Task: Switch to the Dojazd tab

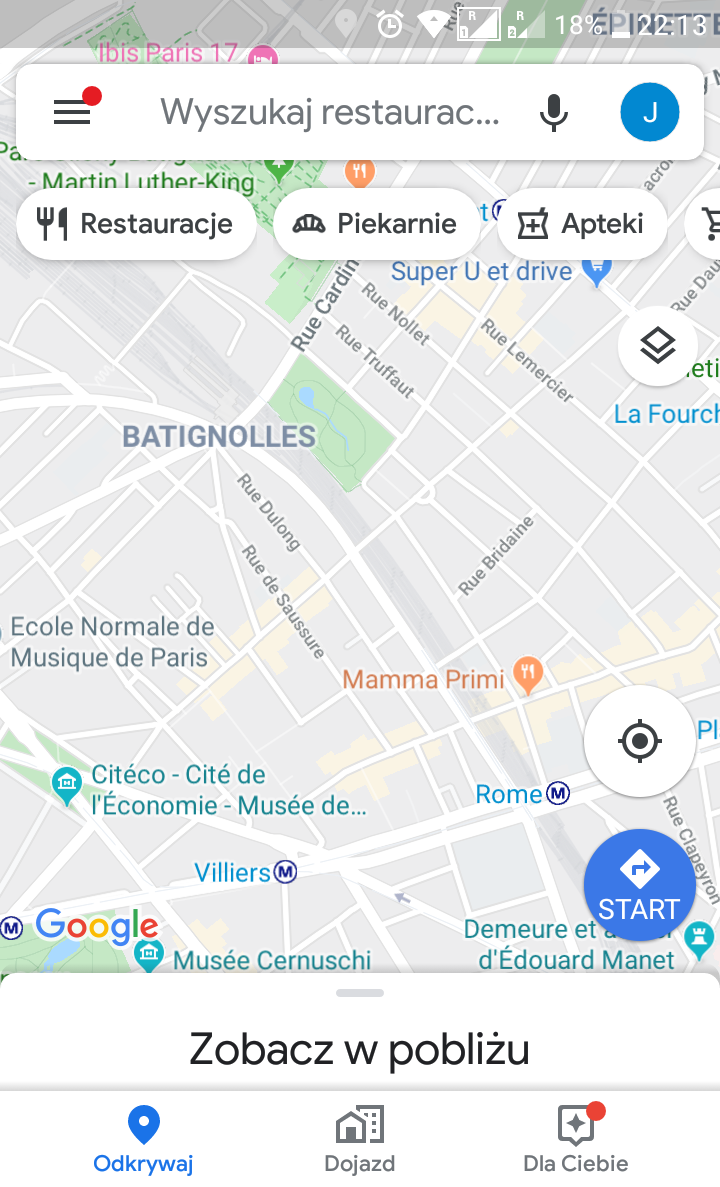Action: (x=360, y=1139)
